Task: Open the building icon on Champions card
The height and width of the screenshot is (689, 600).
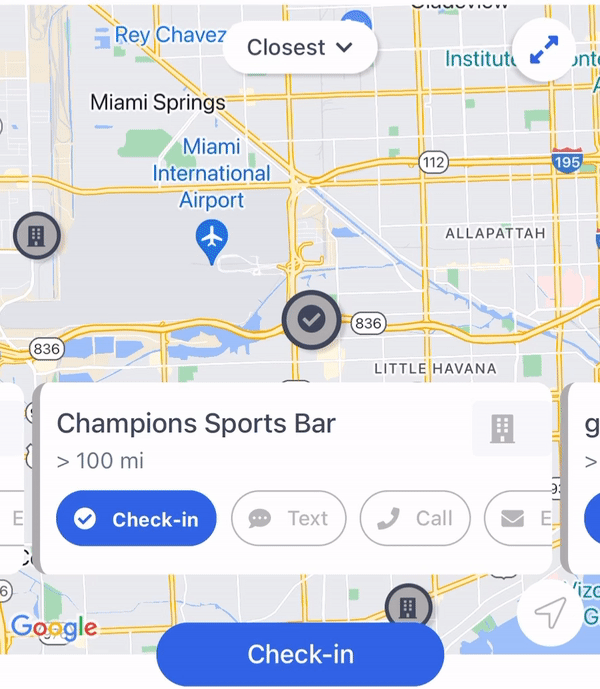Action: pyautogui.click(x=502, y=429)
